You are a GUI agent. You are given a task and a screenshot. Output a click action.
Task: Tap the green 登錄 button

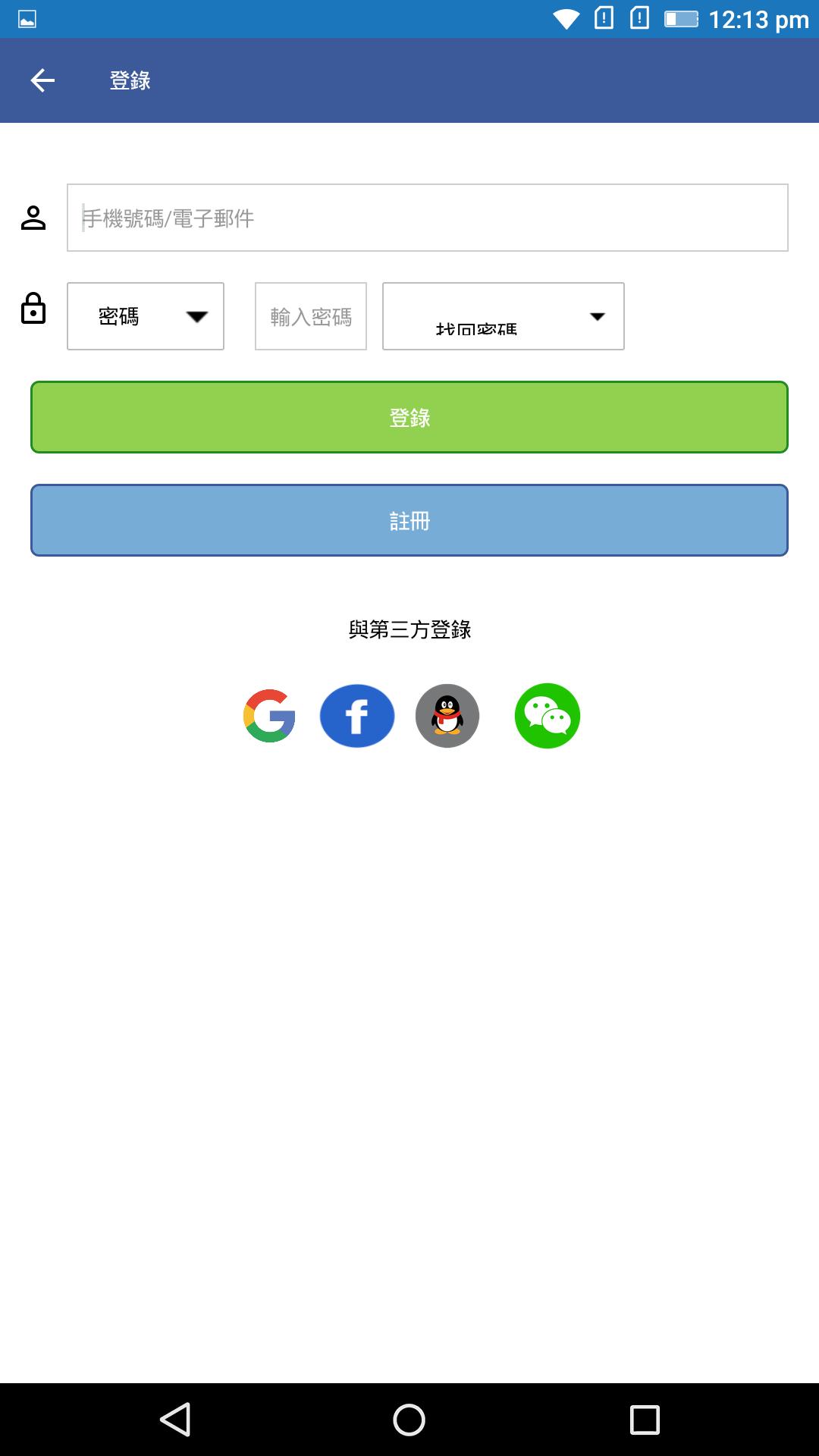pyautogui.click(x=409, y=417)
